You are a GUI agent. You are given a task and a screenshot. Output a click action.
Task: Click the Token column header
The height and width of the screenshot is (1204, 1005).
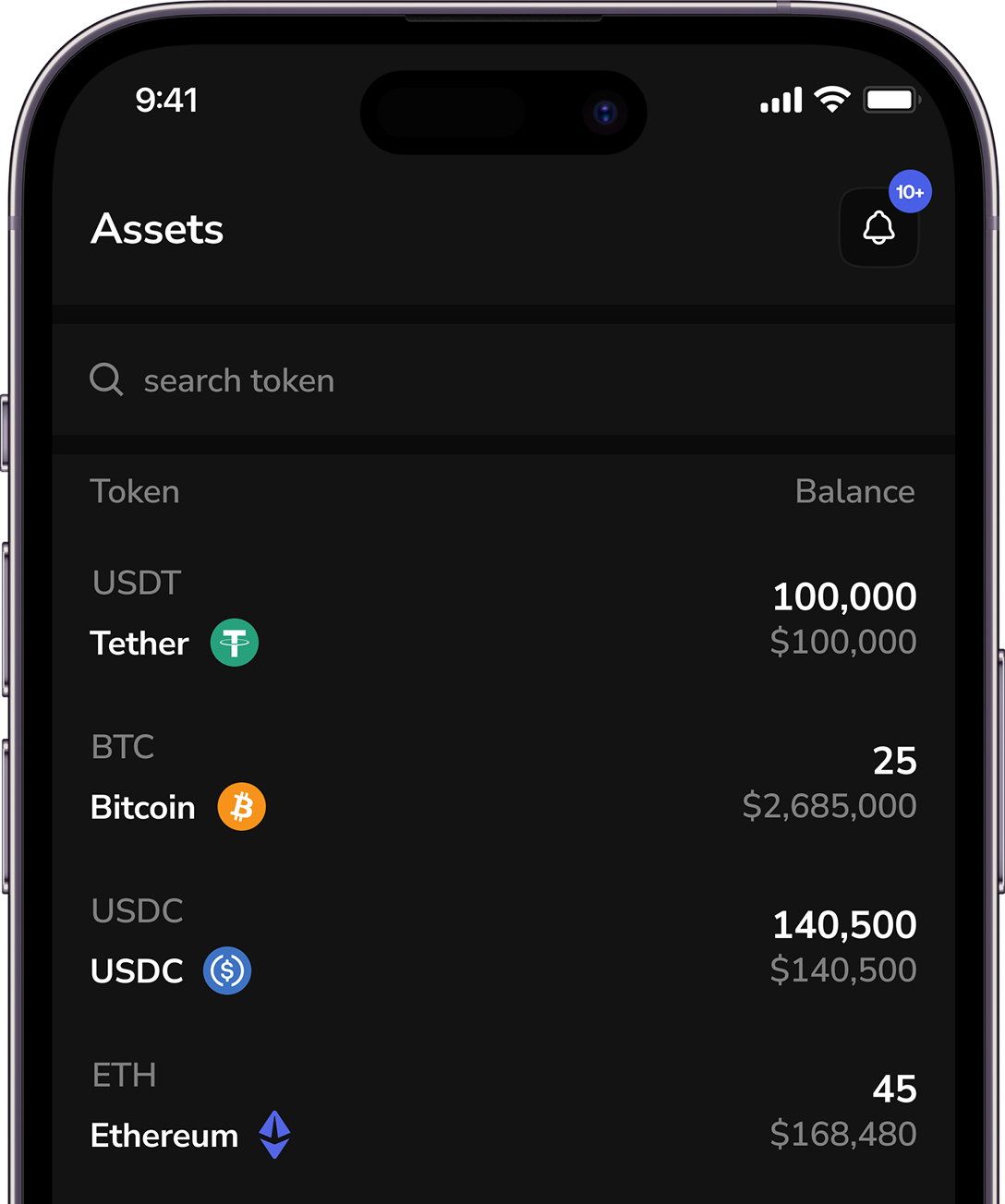point(135,491)
